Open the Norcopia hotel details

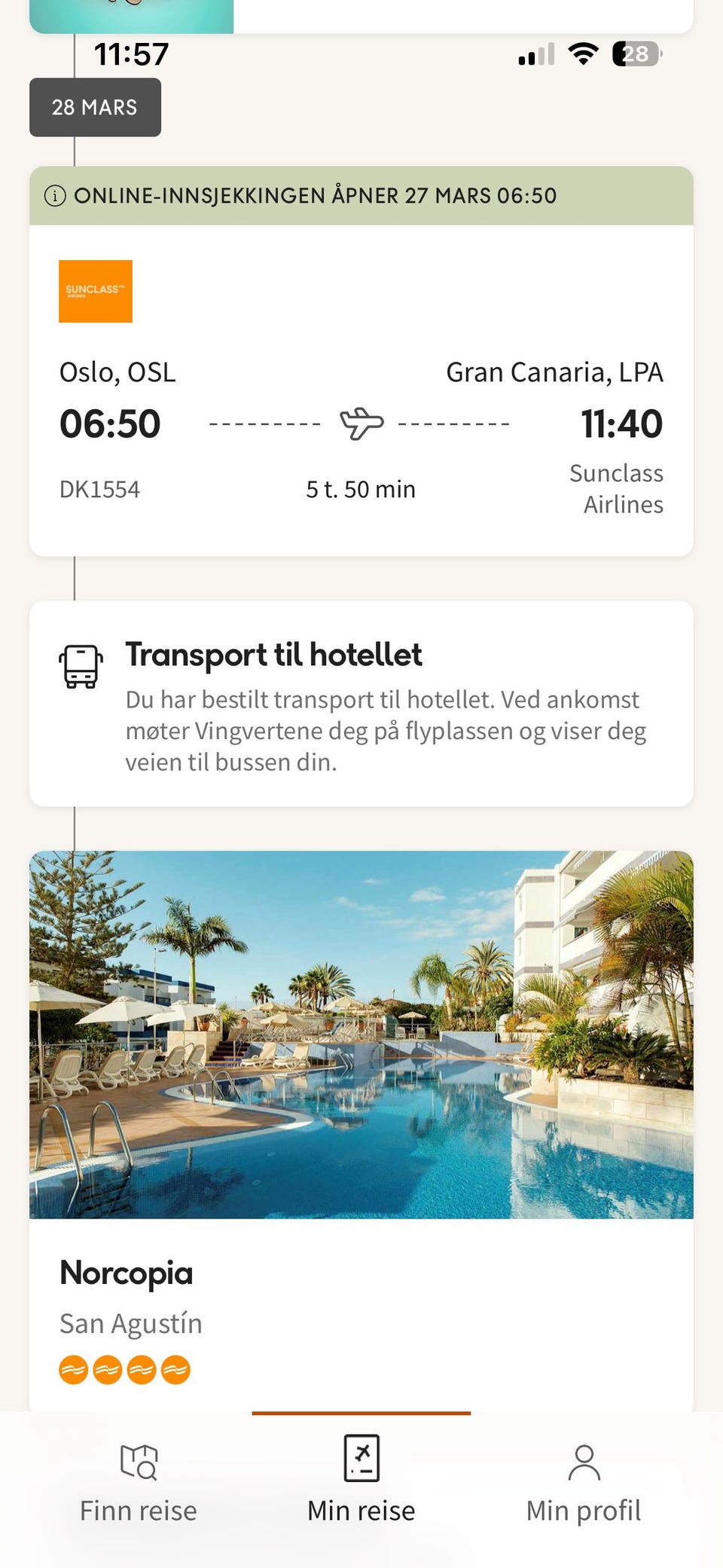tap(127, 1273)
